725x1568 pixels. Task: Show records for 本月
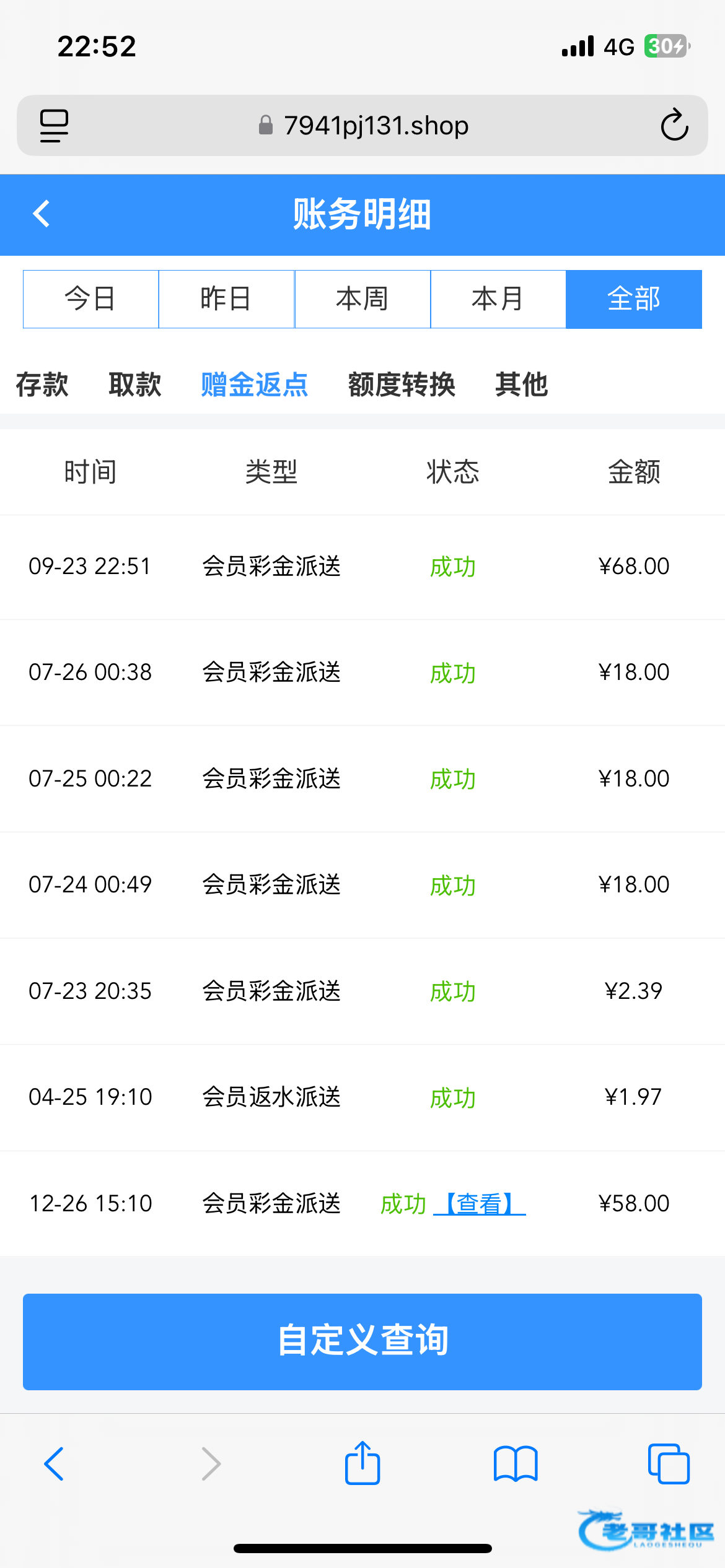coord(498,299)
